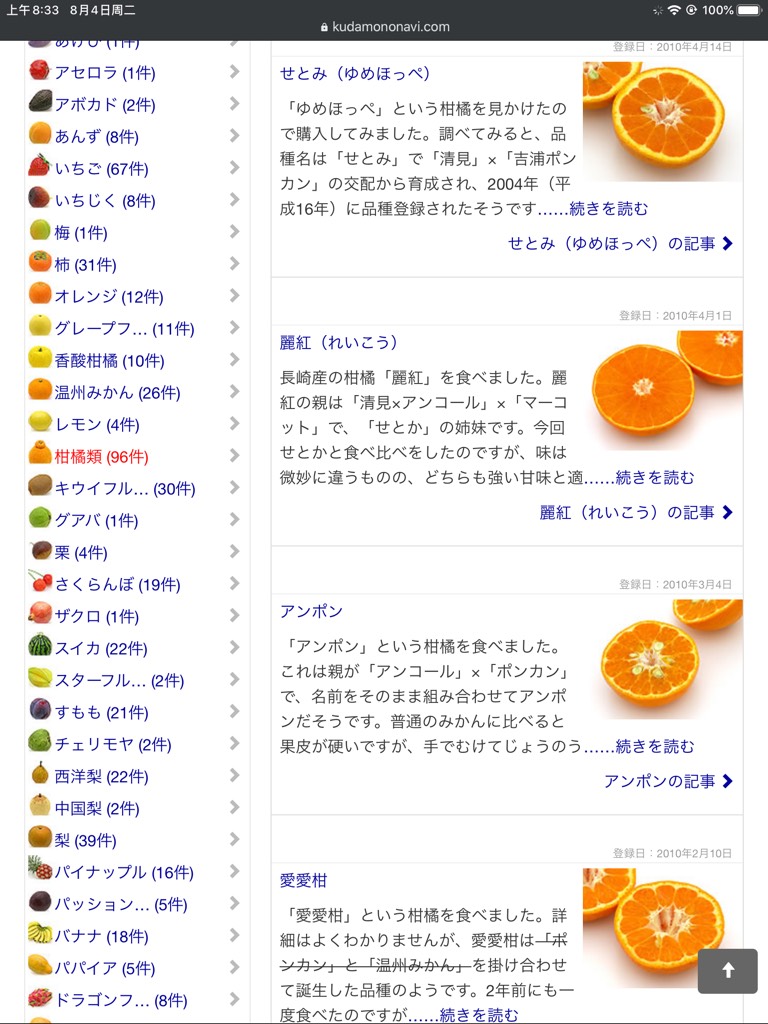Open the 愛愛柑 title link

304,880
